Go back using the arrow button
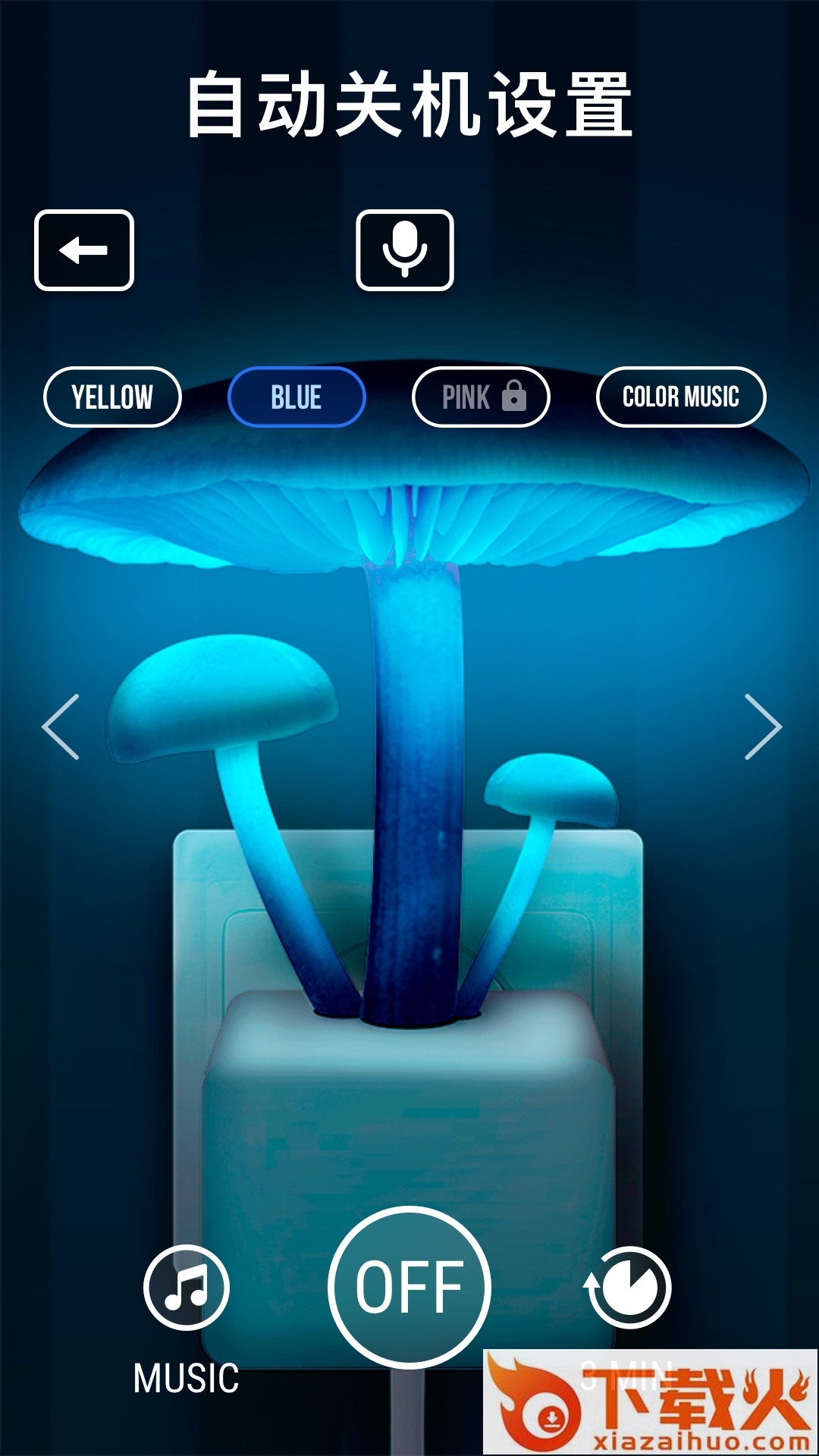Screen dimensions: 819x1456 84,250
